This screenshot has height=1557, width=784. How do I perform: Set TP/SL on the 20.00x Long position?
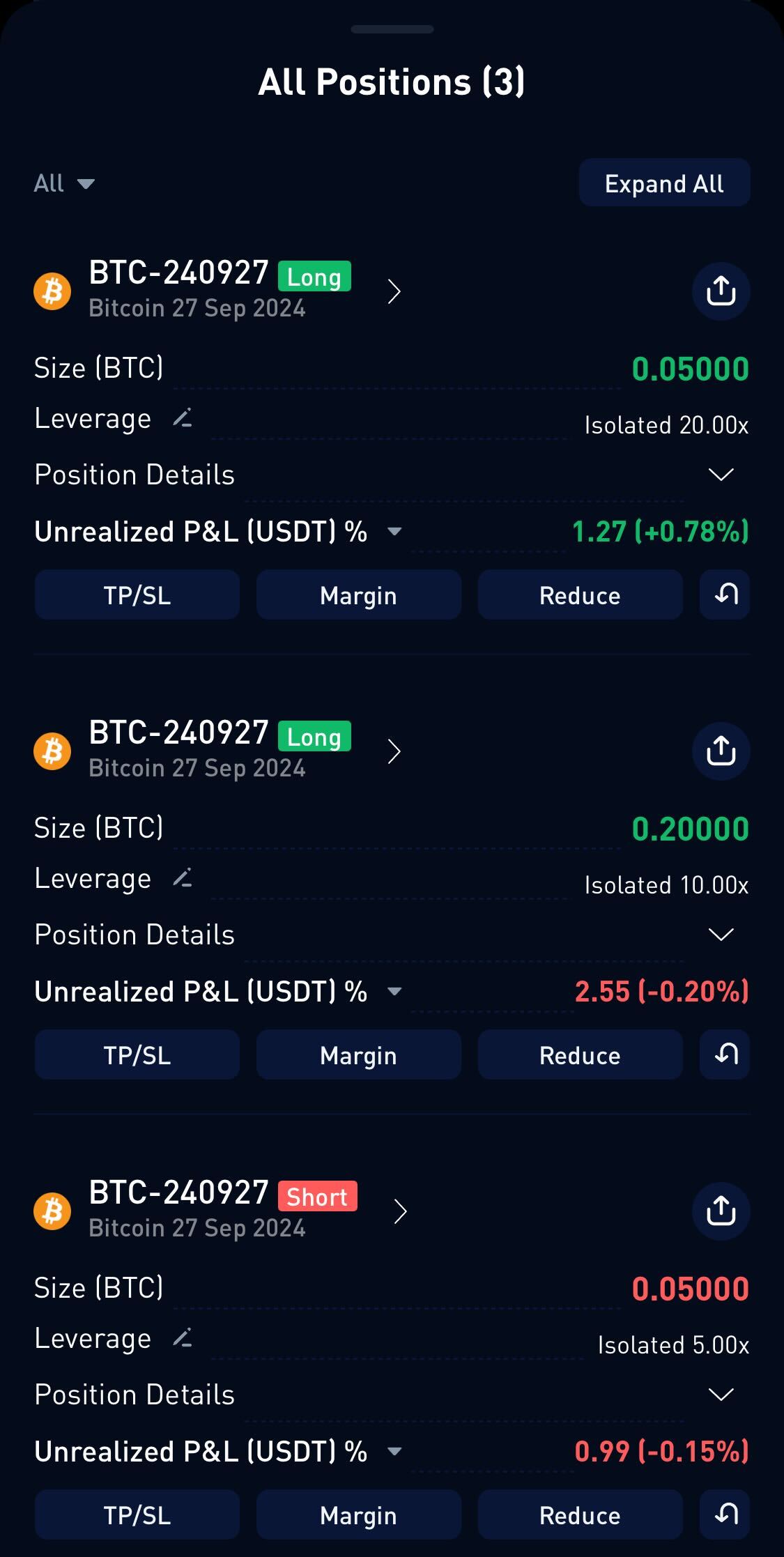(137, 595)
